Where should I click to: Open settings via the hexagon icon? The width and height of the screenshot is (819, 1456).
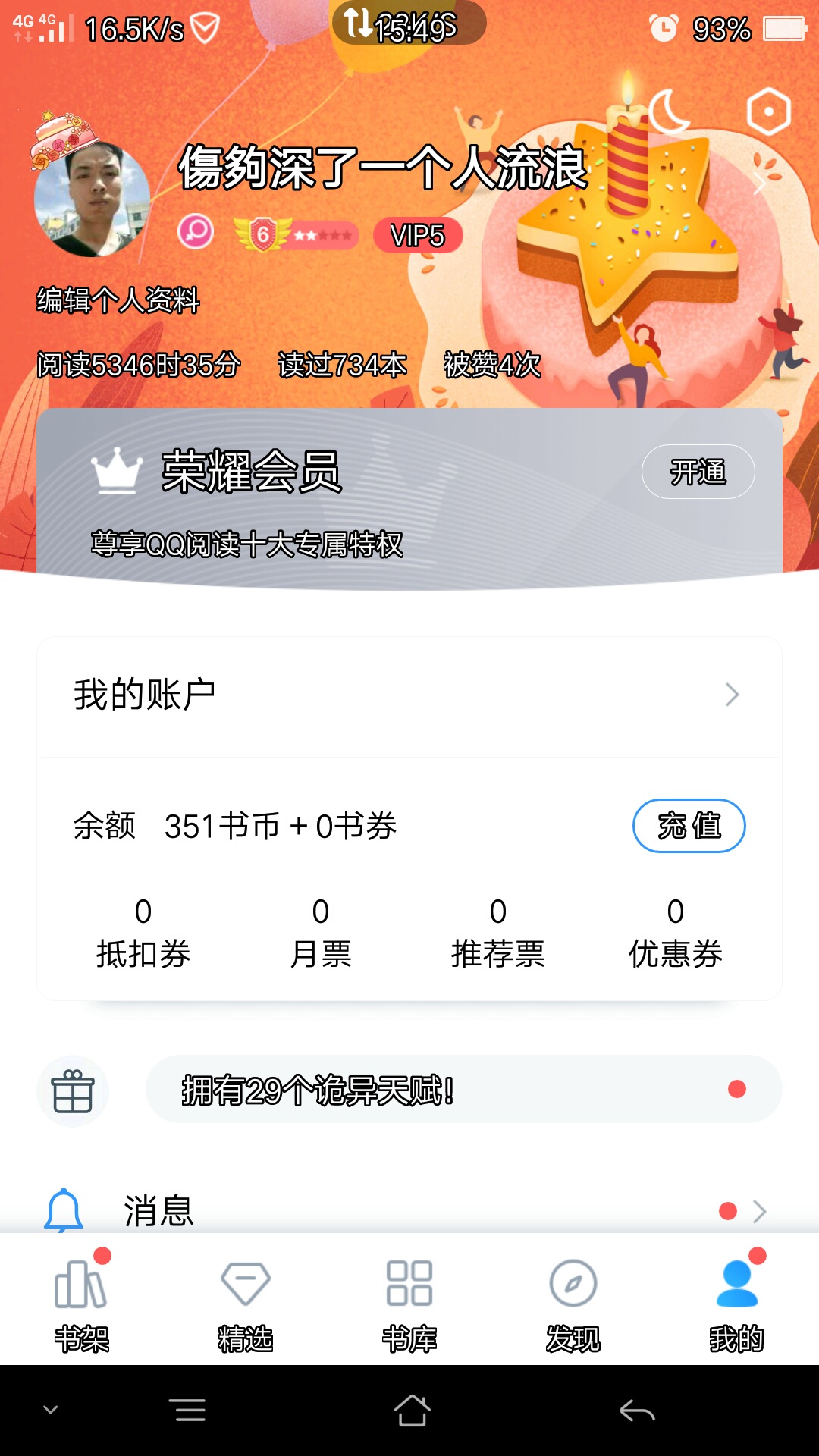(768, 112)
